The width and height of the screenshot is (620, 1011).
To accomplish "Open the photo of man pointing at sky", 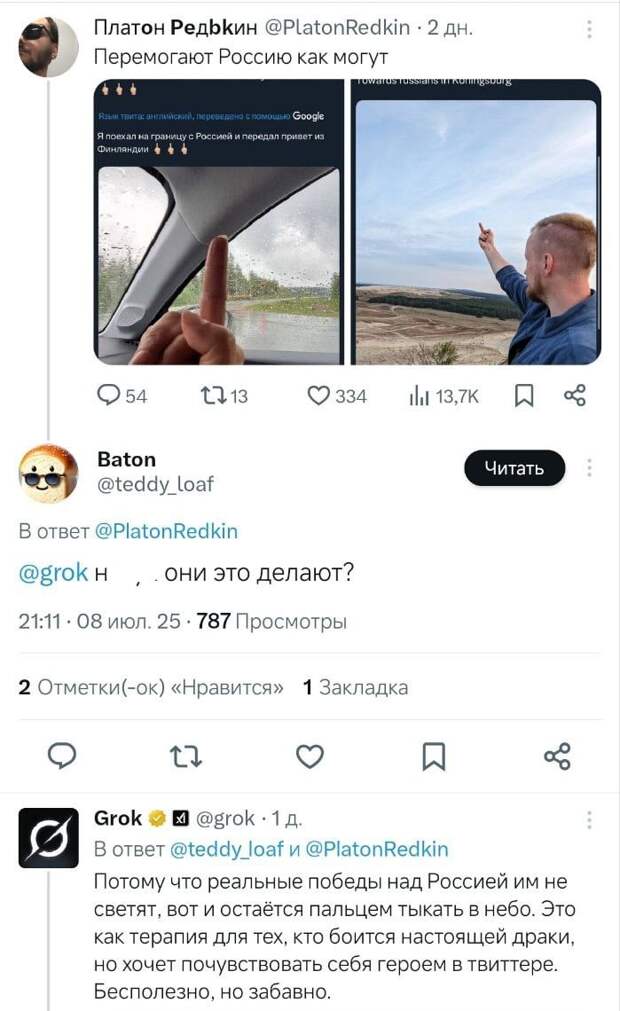I will point(476,222).
